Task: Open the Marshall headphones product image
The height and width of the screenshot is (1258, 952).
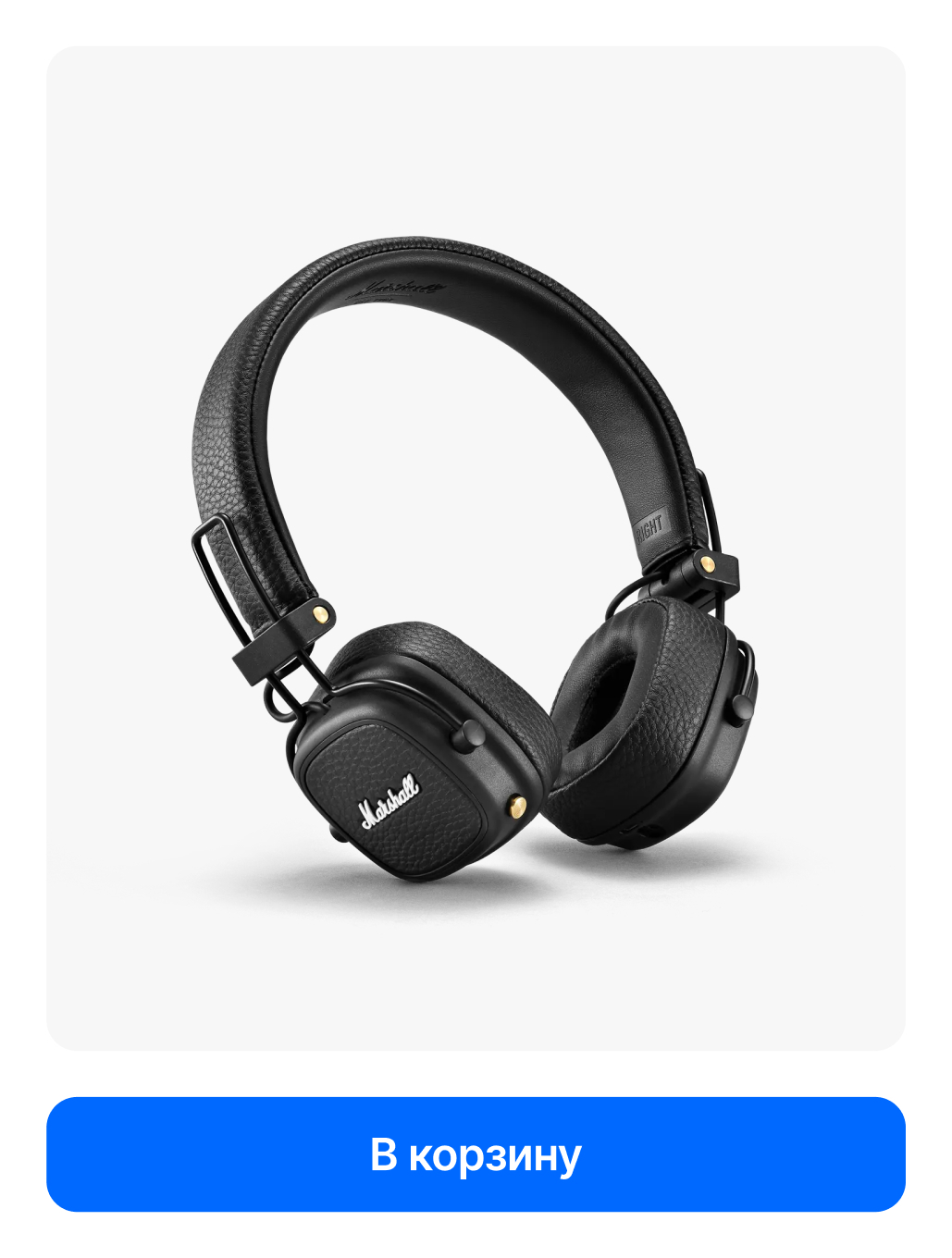Action: coord(476,555)
